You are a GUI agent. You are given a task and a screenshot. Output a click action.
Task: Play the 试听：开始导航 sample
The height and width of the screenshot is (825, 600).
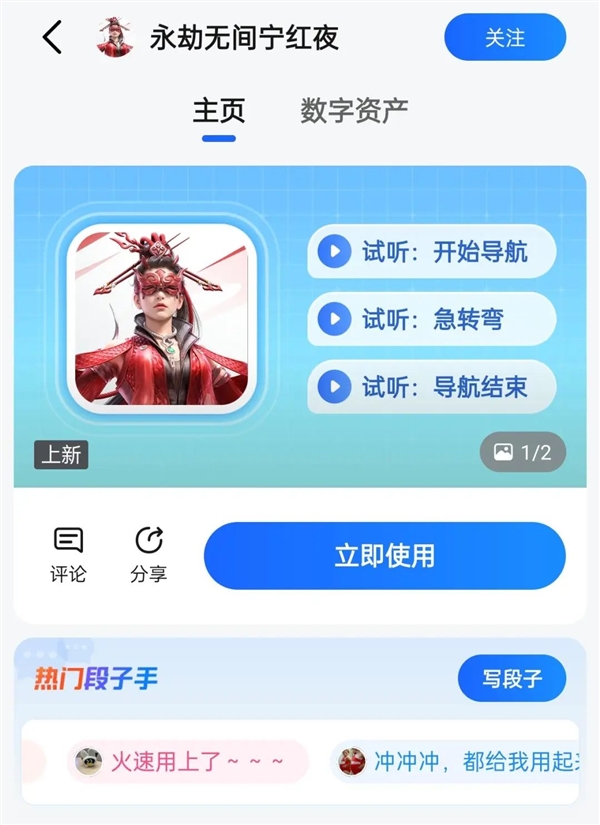click(x=431, y=252)
